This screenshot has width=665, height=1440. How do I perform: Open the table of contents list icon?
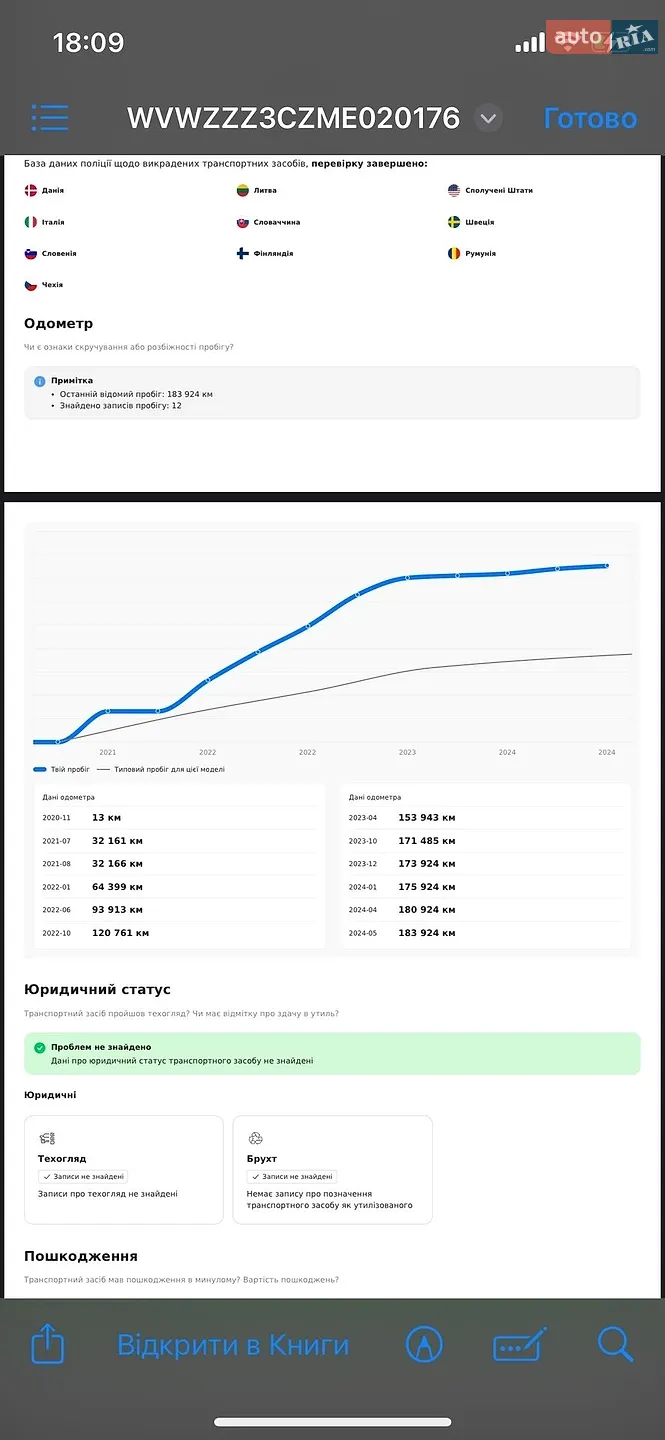49,118
